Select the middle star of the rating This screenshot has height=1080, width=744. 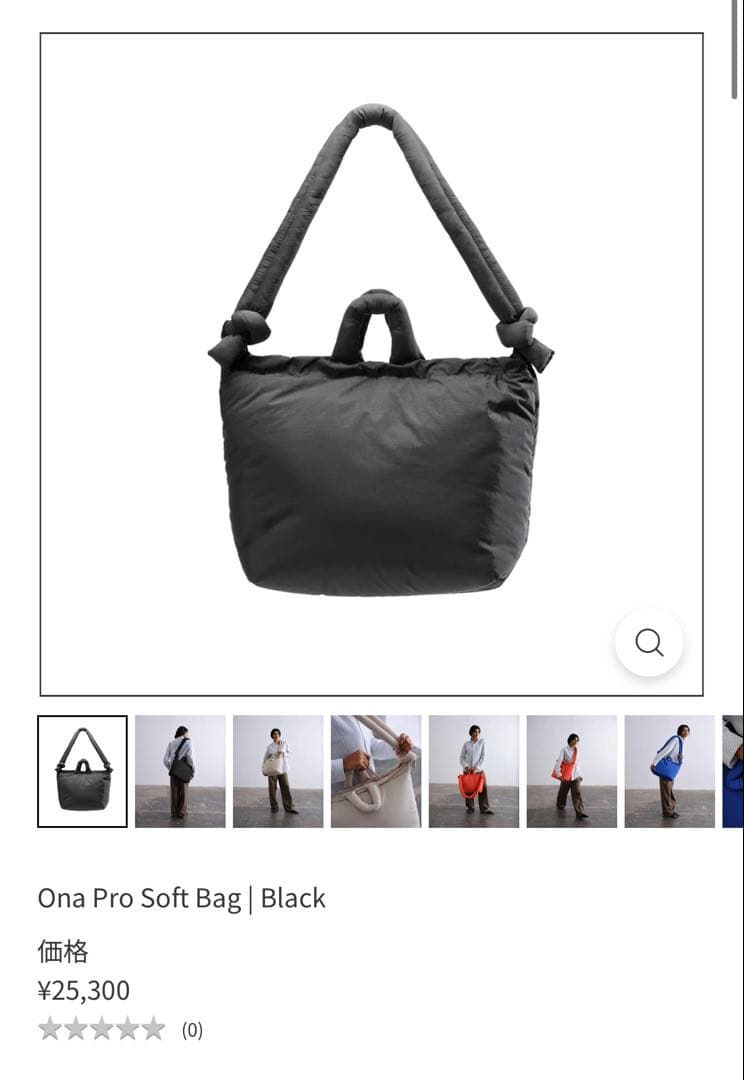tap(104, 1027)
